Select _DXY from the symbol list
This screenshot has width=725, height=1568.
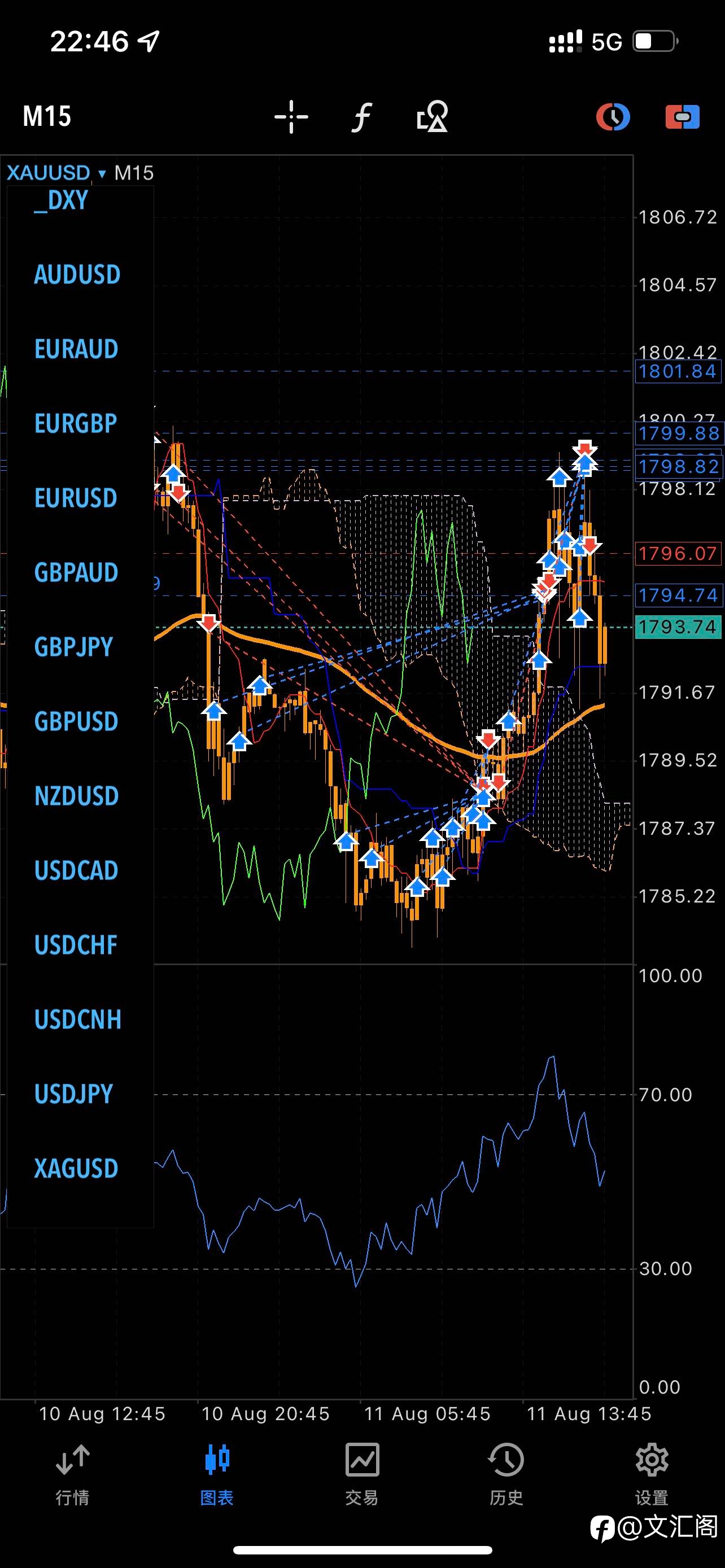pyautogui.click(x=61, y=200)
